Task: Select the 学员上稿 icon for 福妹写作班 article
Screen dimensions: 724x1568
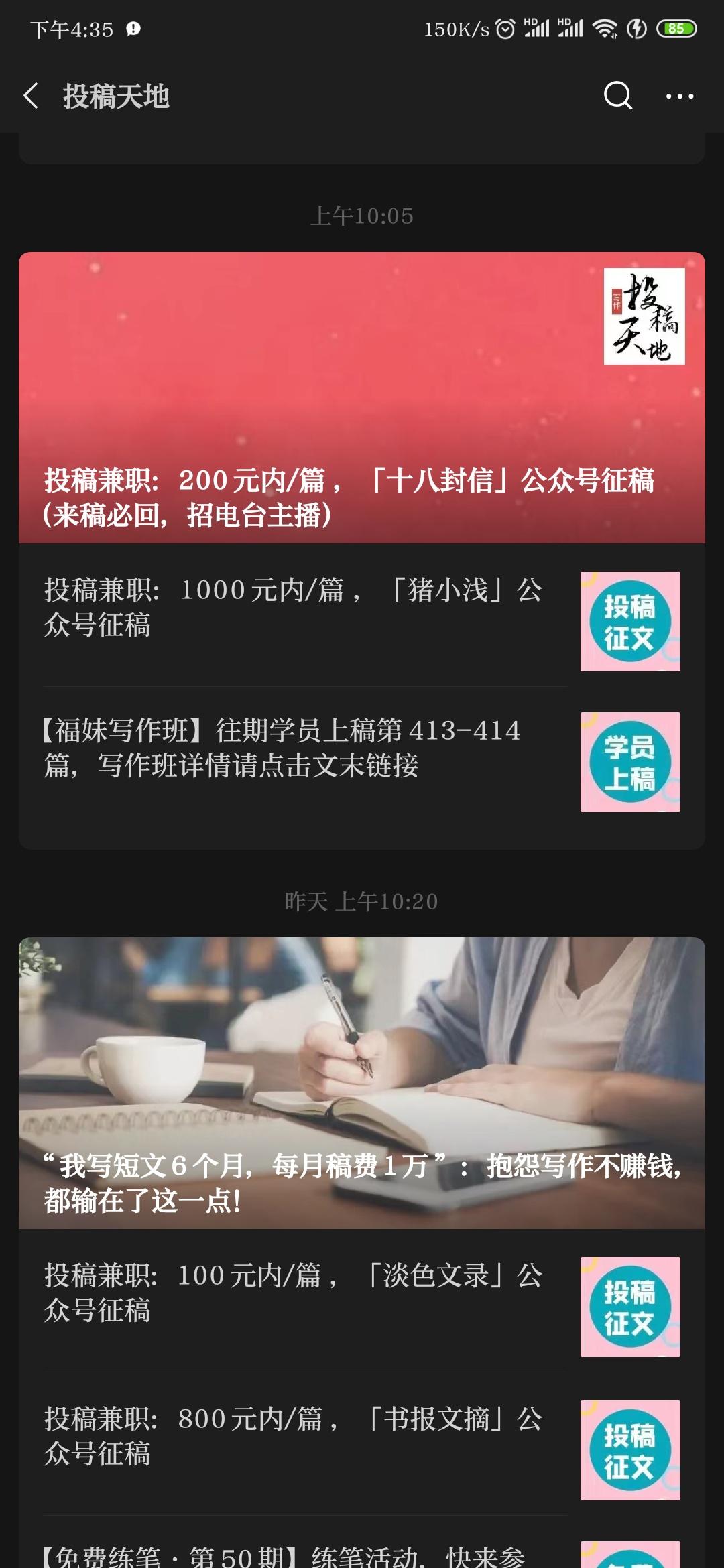Action: (x=629, y=761)
